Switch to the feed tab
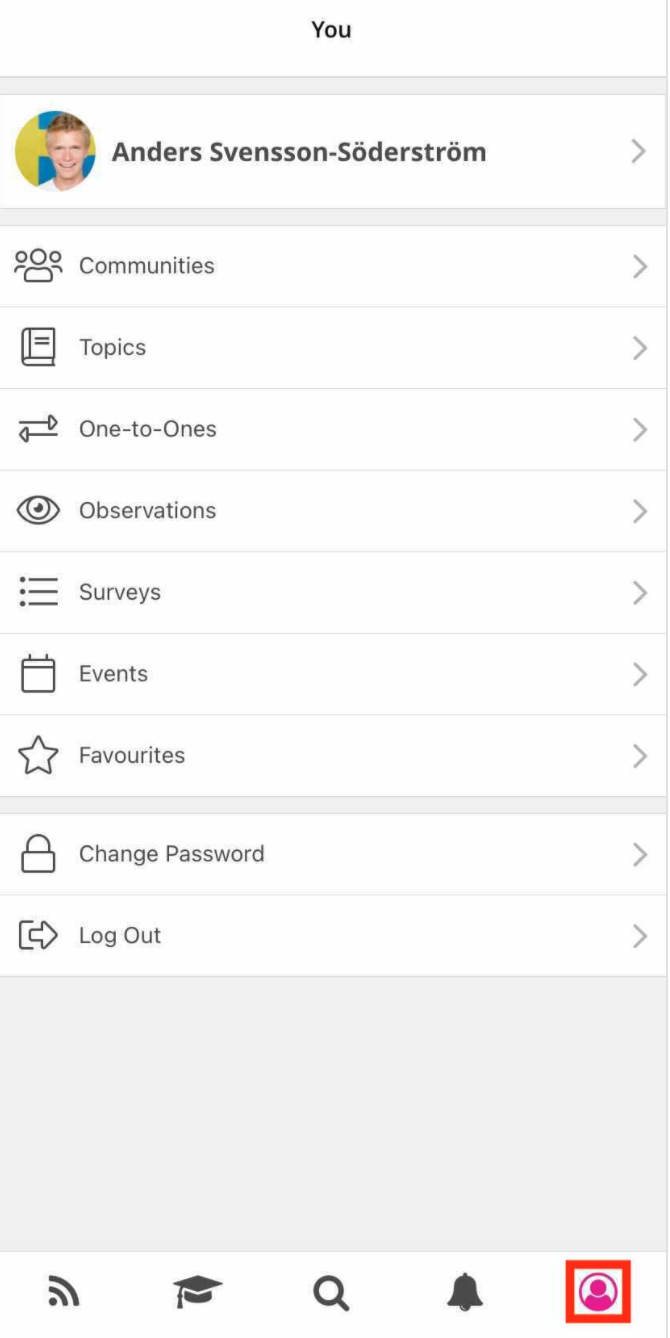This screenshot has width=670, height=1338. [x=64, y=1293]
